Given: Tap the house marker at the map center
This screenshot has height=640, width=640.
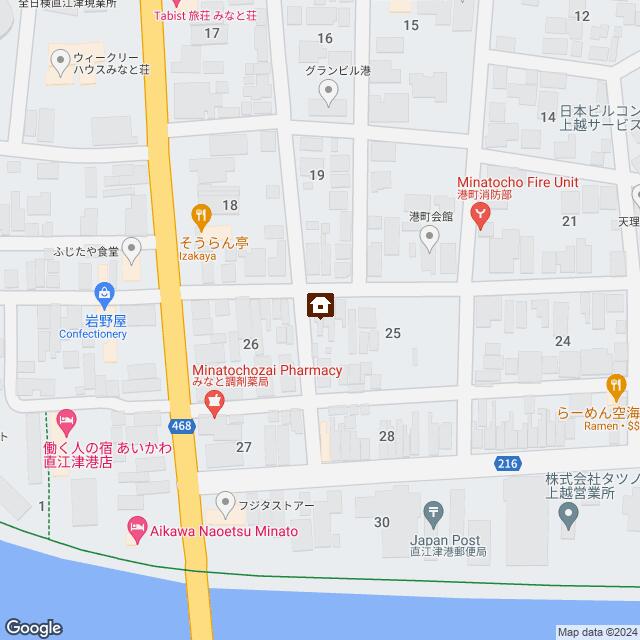Looking at the screenshot, I should (320, 304).
